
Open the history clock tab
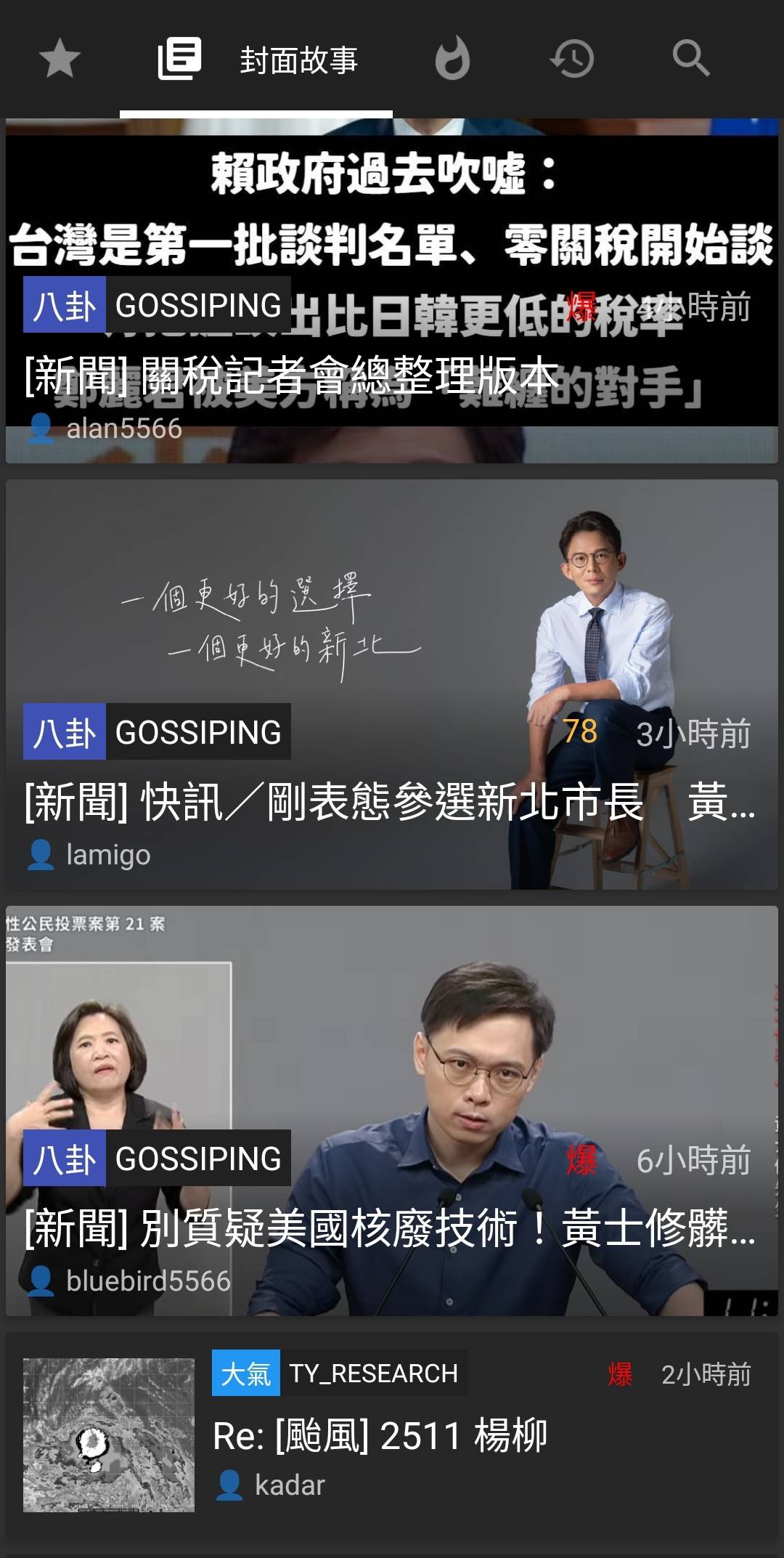point(571,59)
